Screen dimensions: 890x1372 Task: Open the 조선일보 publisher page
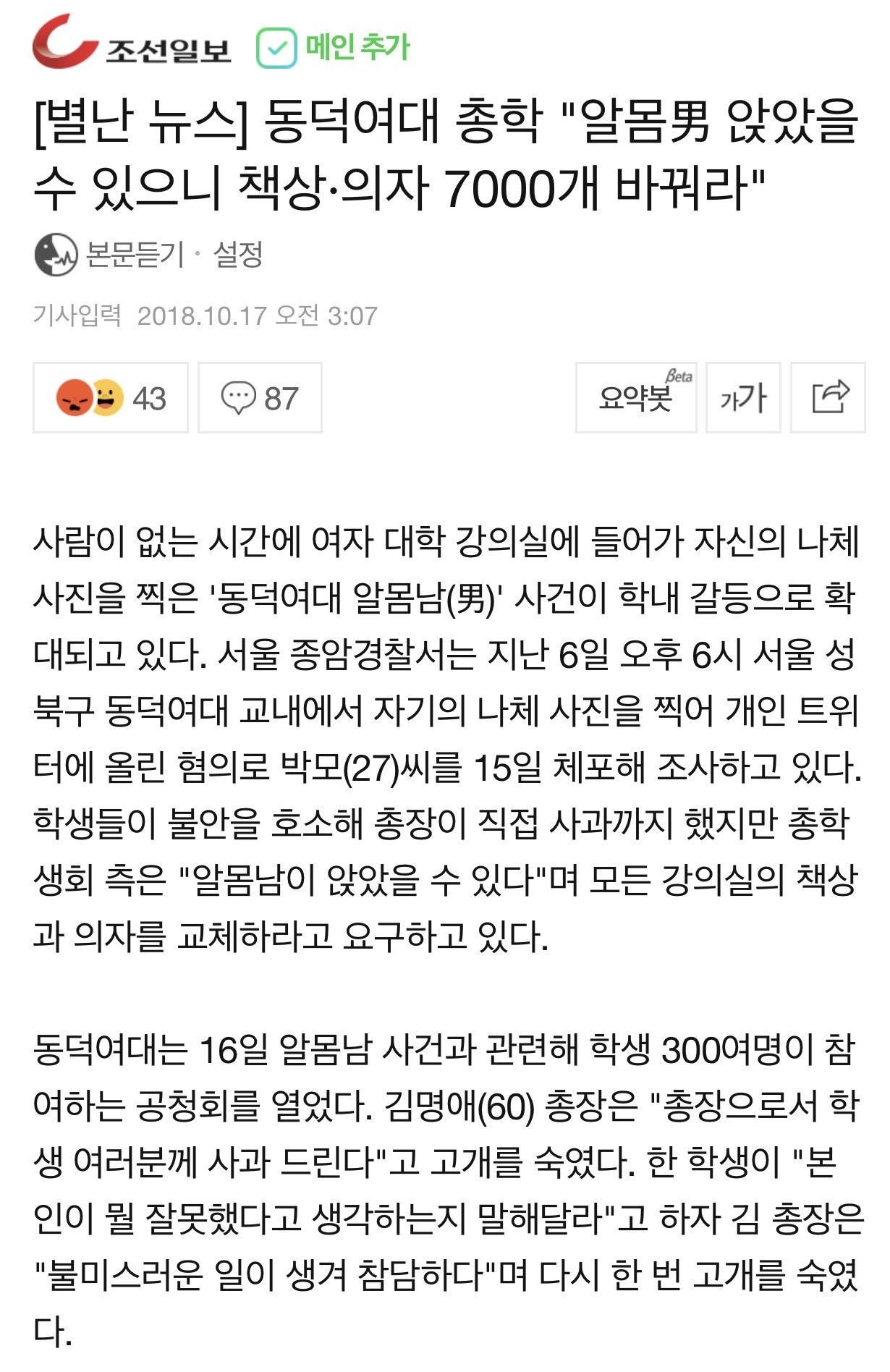[x=132, y=45]
